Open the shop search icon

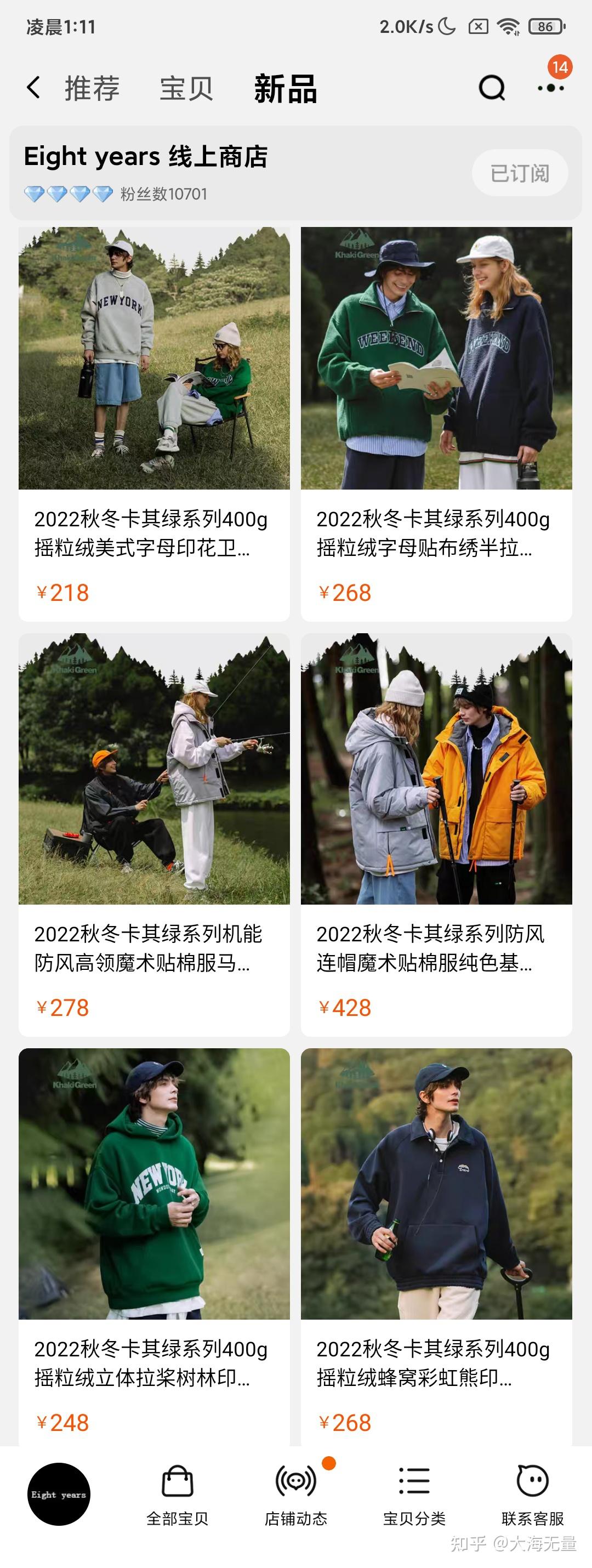[492, 88]
